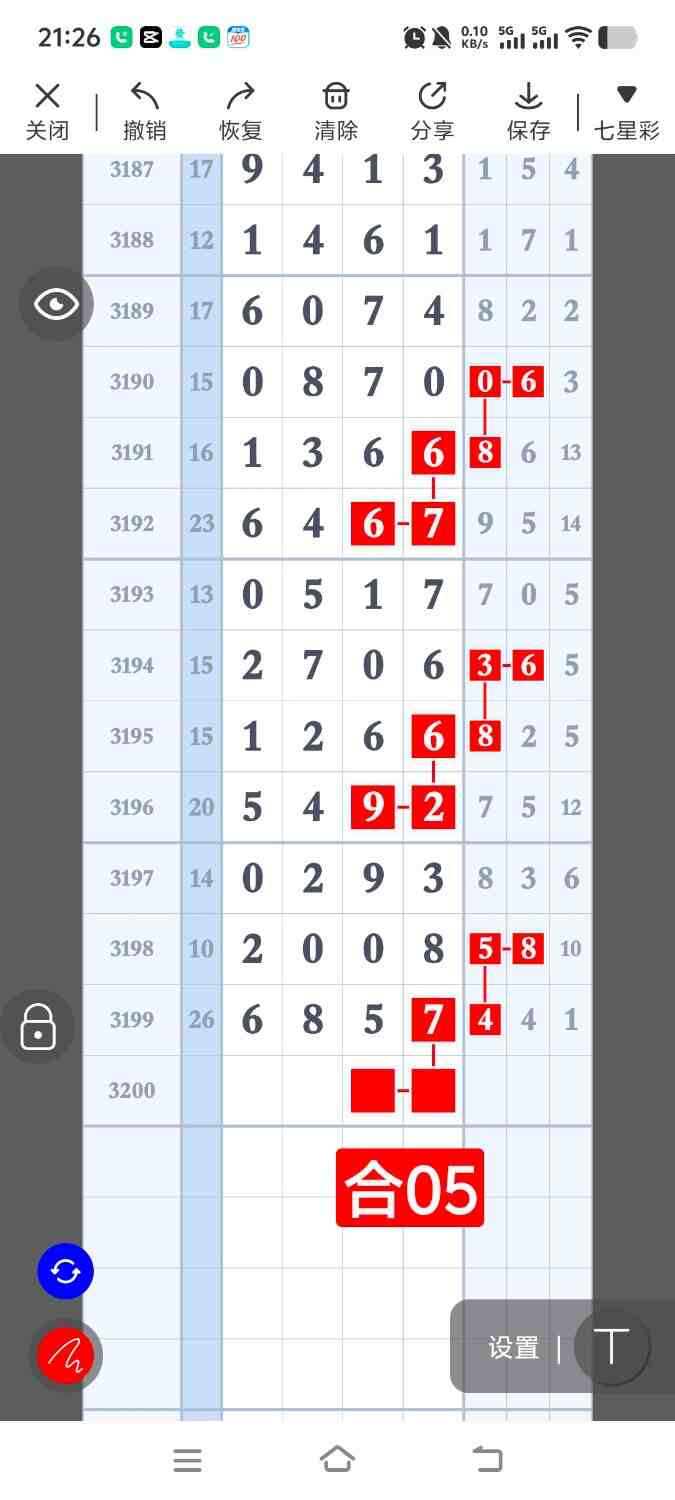Undo the last drawing action
This screenshot has width=675, height=1500.
click(144, 110)
